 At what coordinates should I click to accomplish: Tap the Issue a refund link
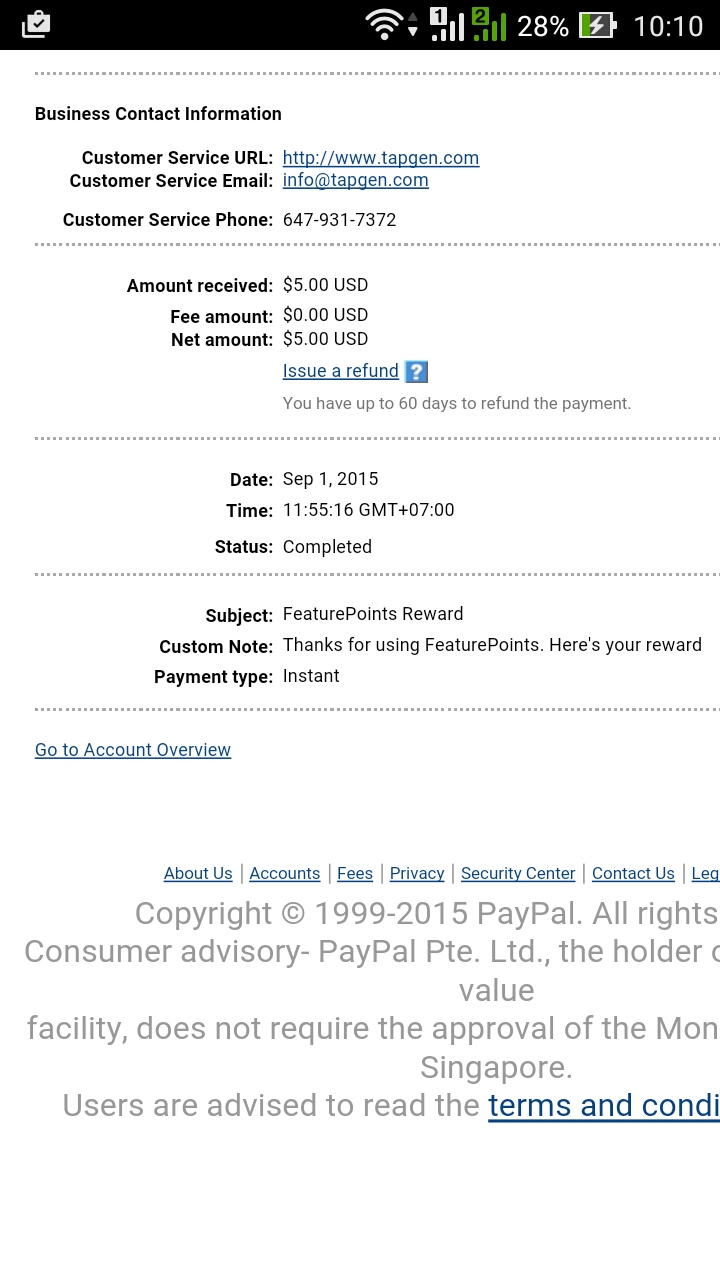(340, 371)
